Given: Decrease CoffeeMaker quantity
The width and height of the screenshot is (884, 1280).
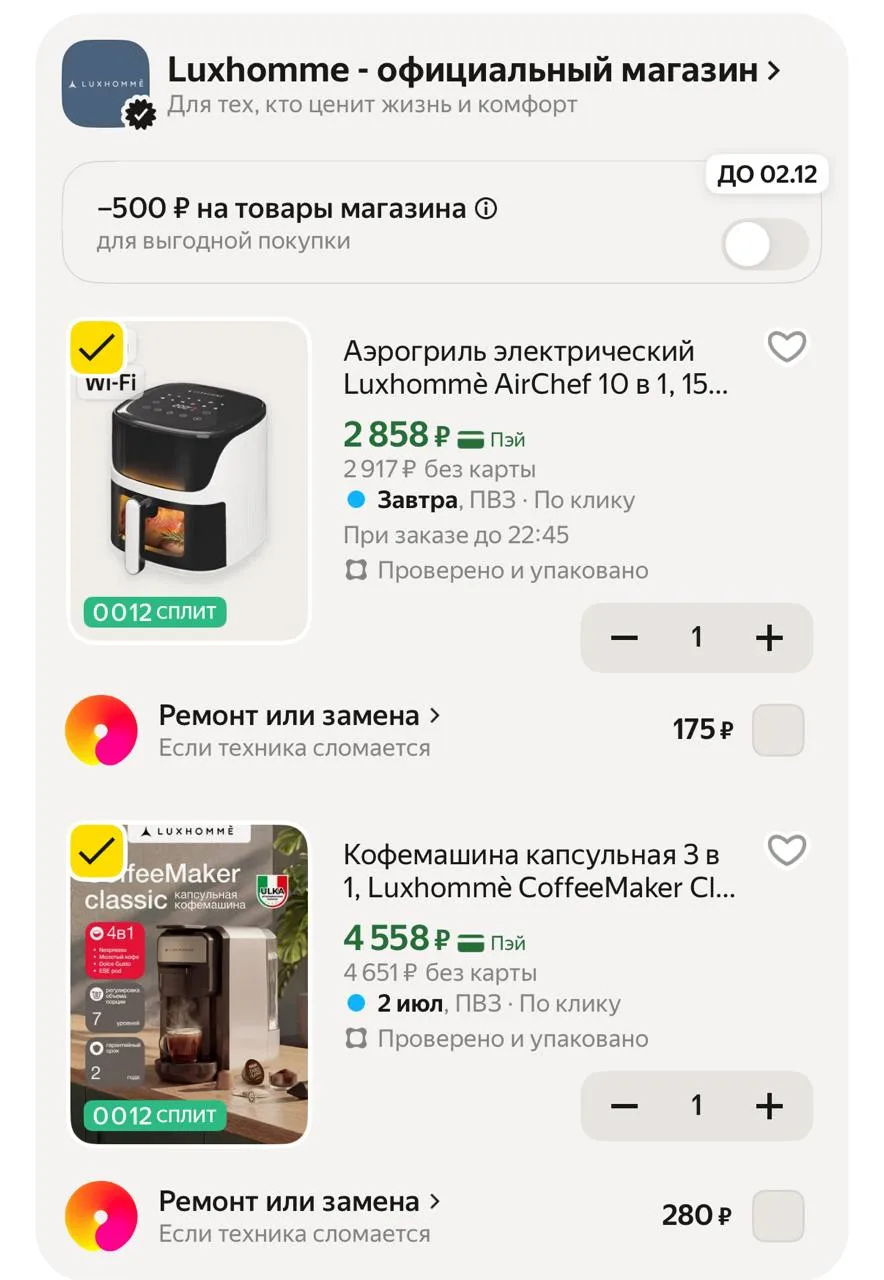Looking at the screenshot, I should (x=624, y=1105).
